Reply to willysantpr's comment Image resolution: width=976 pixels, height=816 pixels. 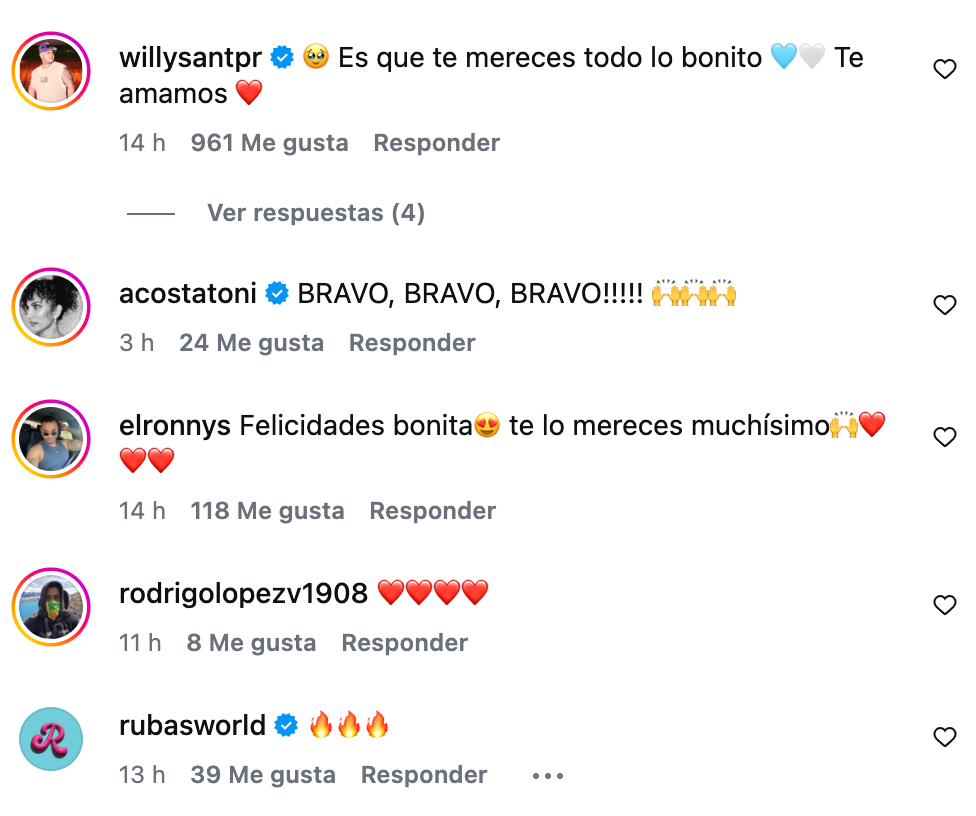436,143
